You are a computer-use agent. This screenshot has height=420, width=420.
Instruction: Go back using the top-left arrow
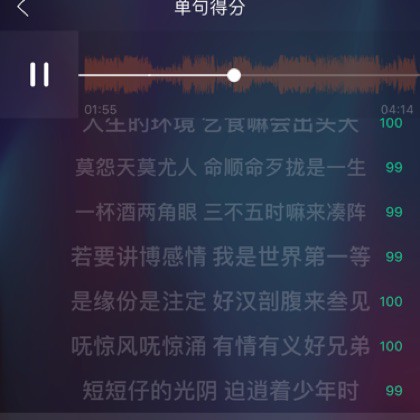tap(23, 7)
